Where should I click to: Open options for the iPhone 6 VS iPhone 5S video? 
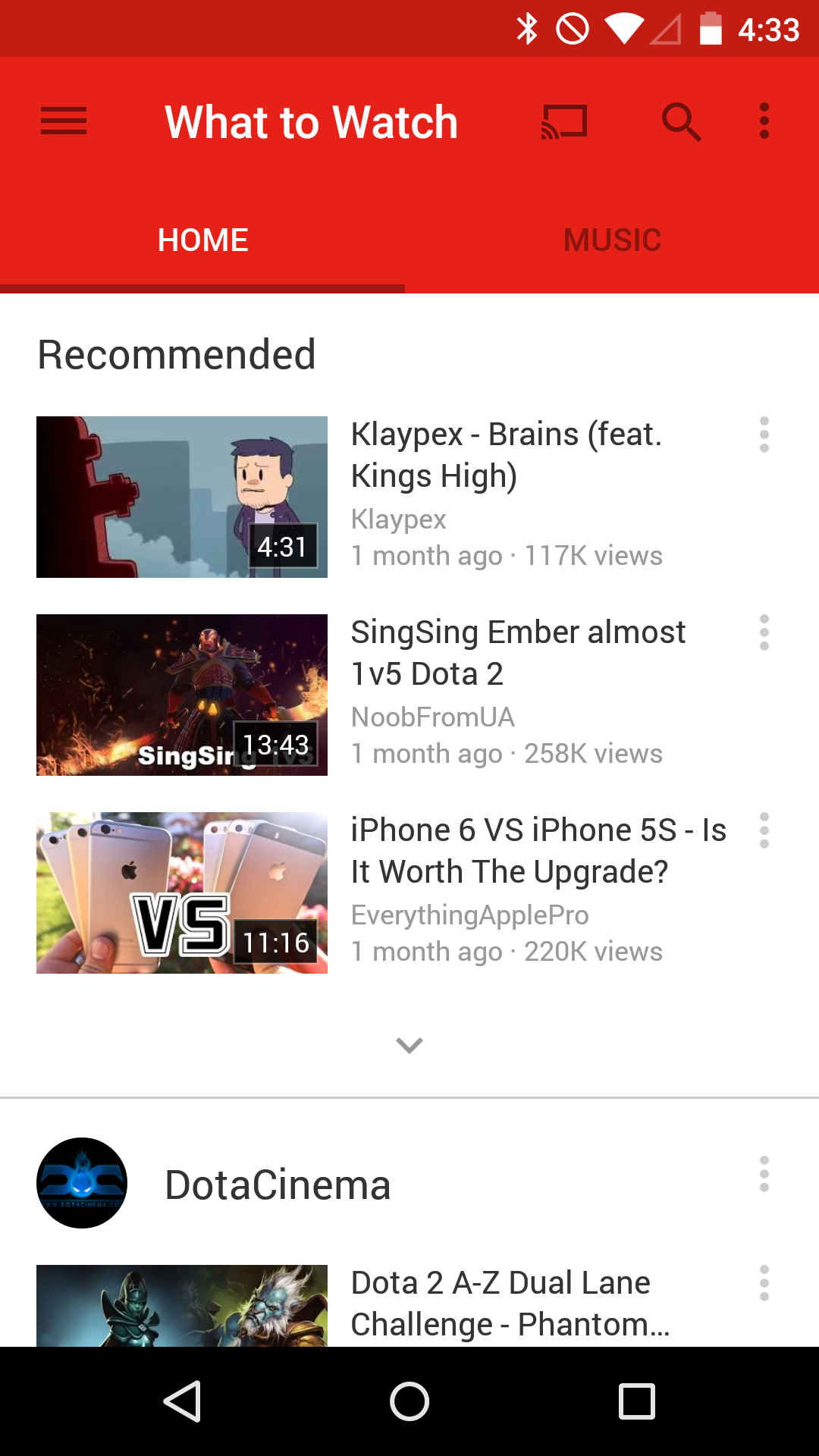(764, 830)
